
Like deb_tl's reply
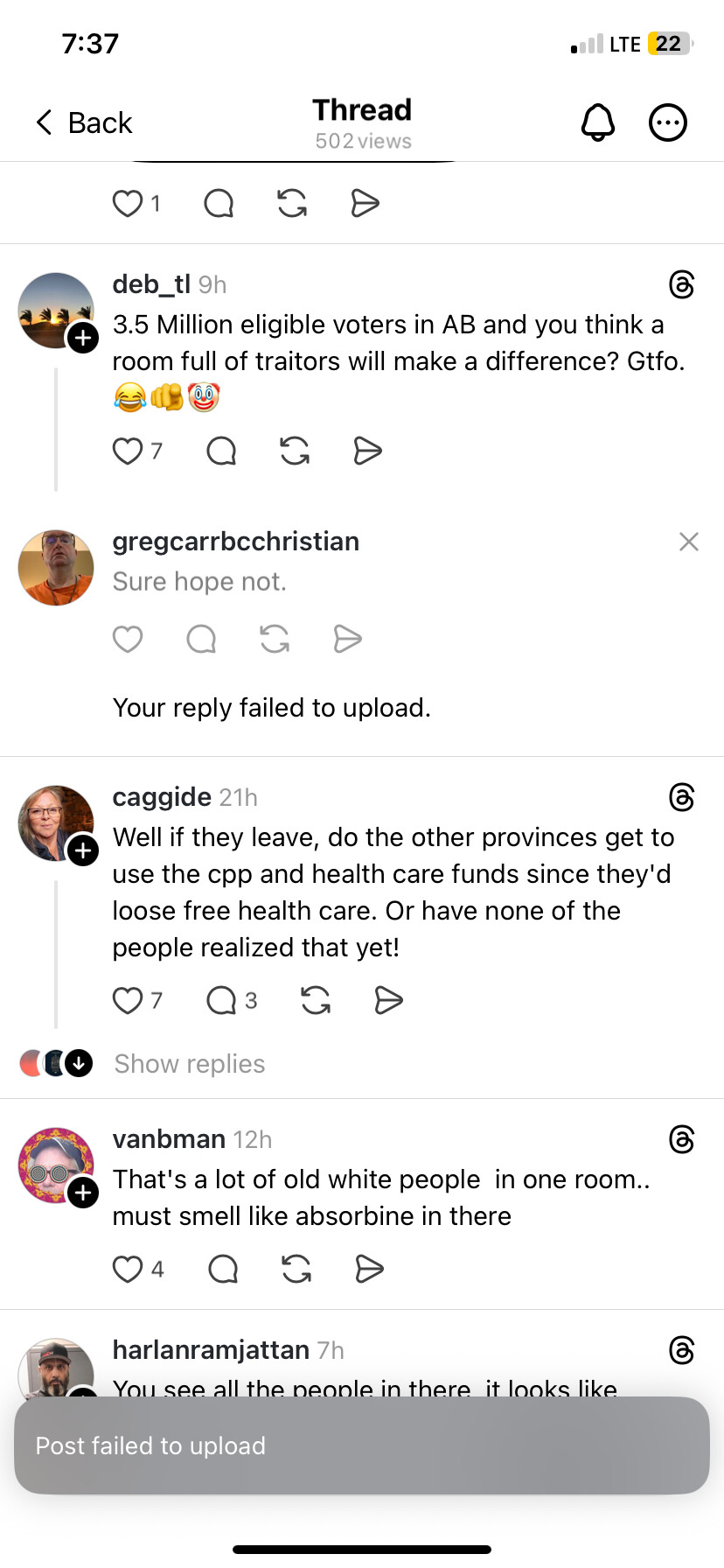point(128,451)
